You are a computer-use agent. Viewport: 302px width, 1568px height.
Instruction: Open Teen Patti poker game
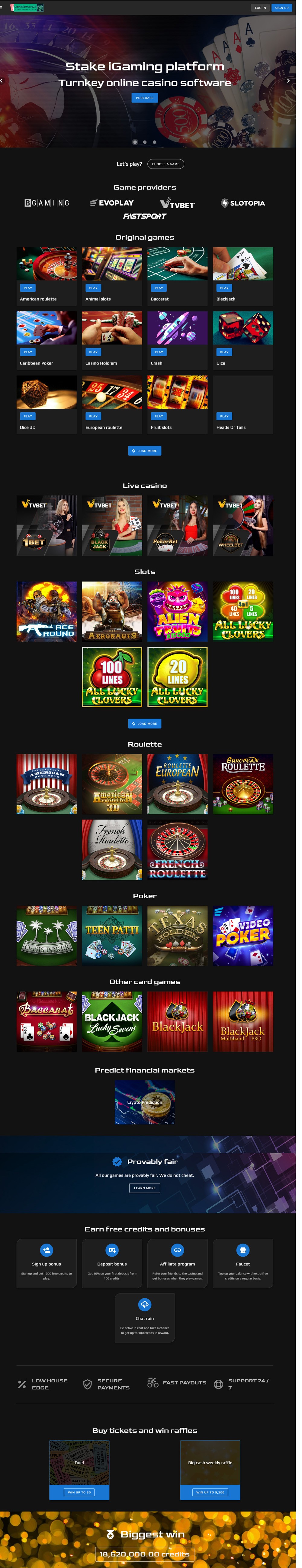(x=114, y=955)
